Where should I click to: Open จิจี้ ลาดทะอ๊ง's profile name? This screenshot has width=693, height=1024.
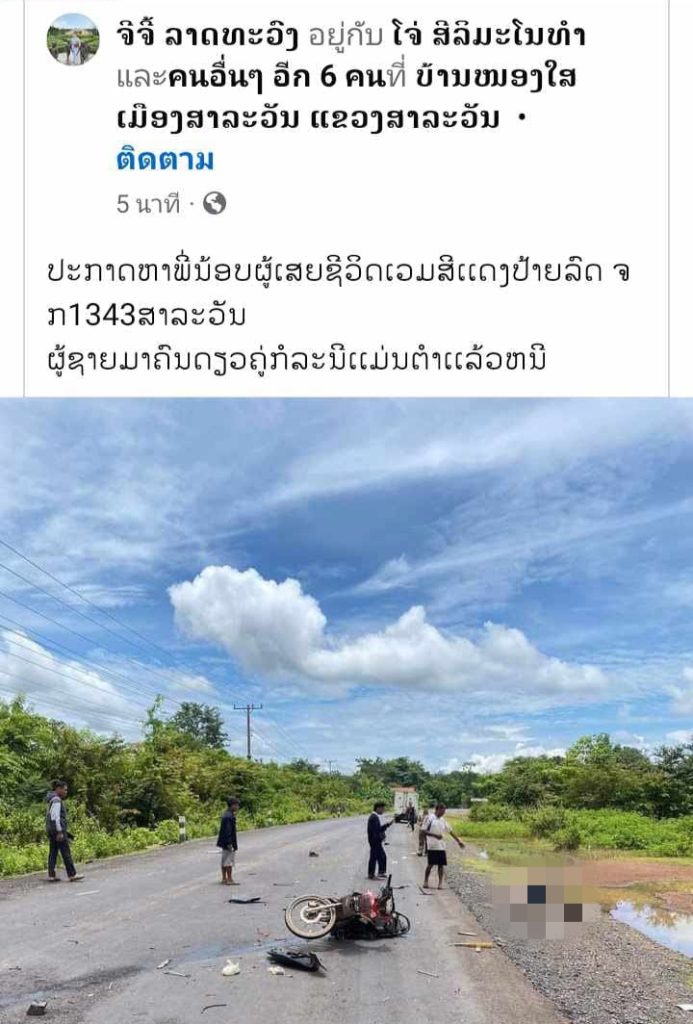(x=208, y=36)
